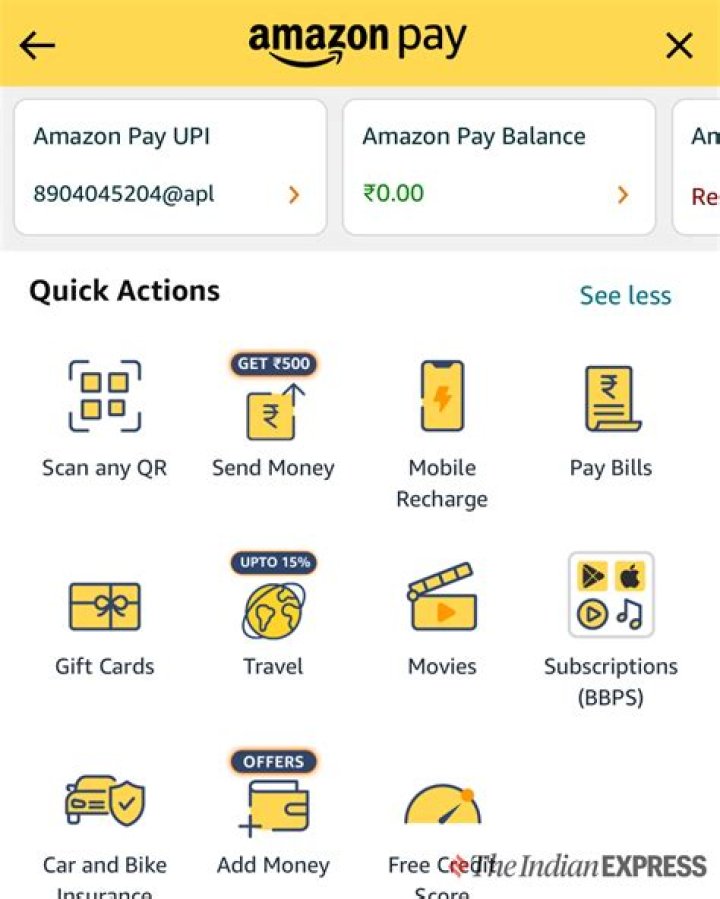Open Subscriptions (BBPS)

[611, 625]
